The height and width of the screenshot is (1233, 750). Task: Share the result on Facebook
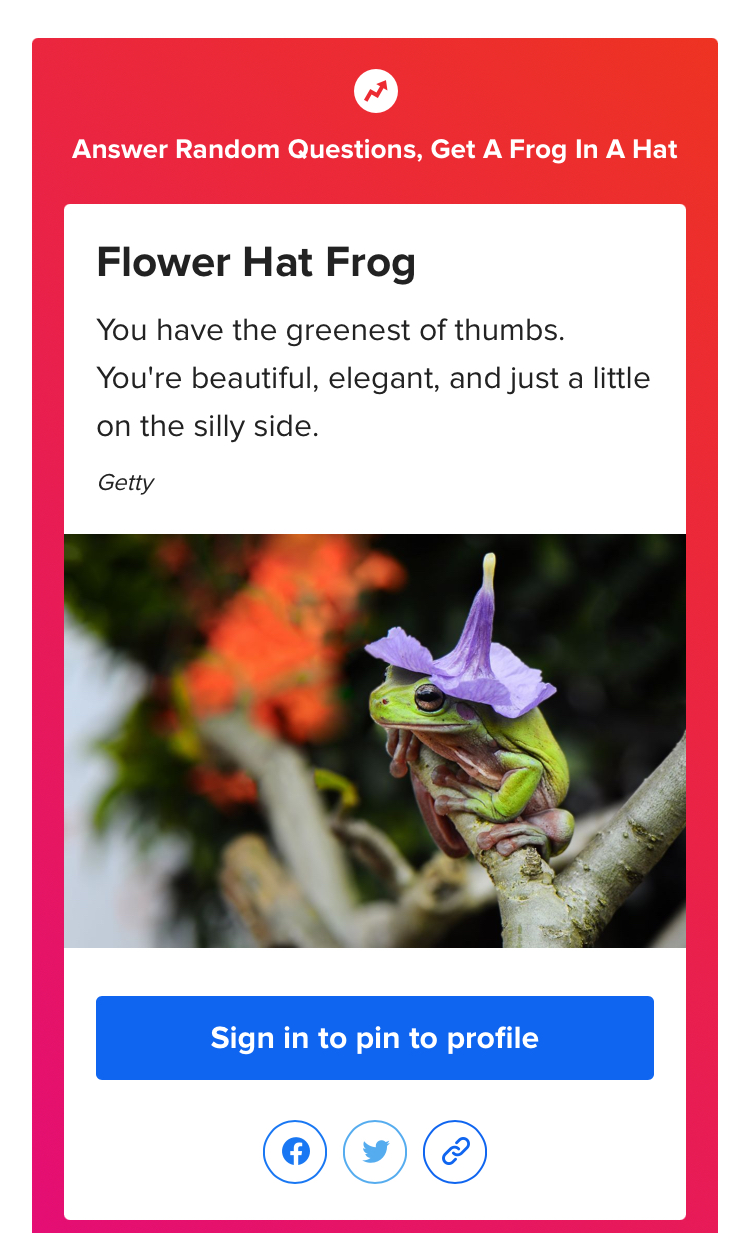[x=295, y=1152]
